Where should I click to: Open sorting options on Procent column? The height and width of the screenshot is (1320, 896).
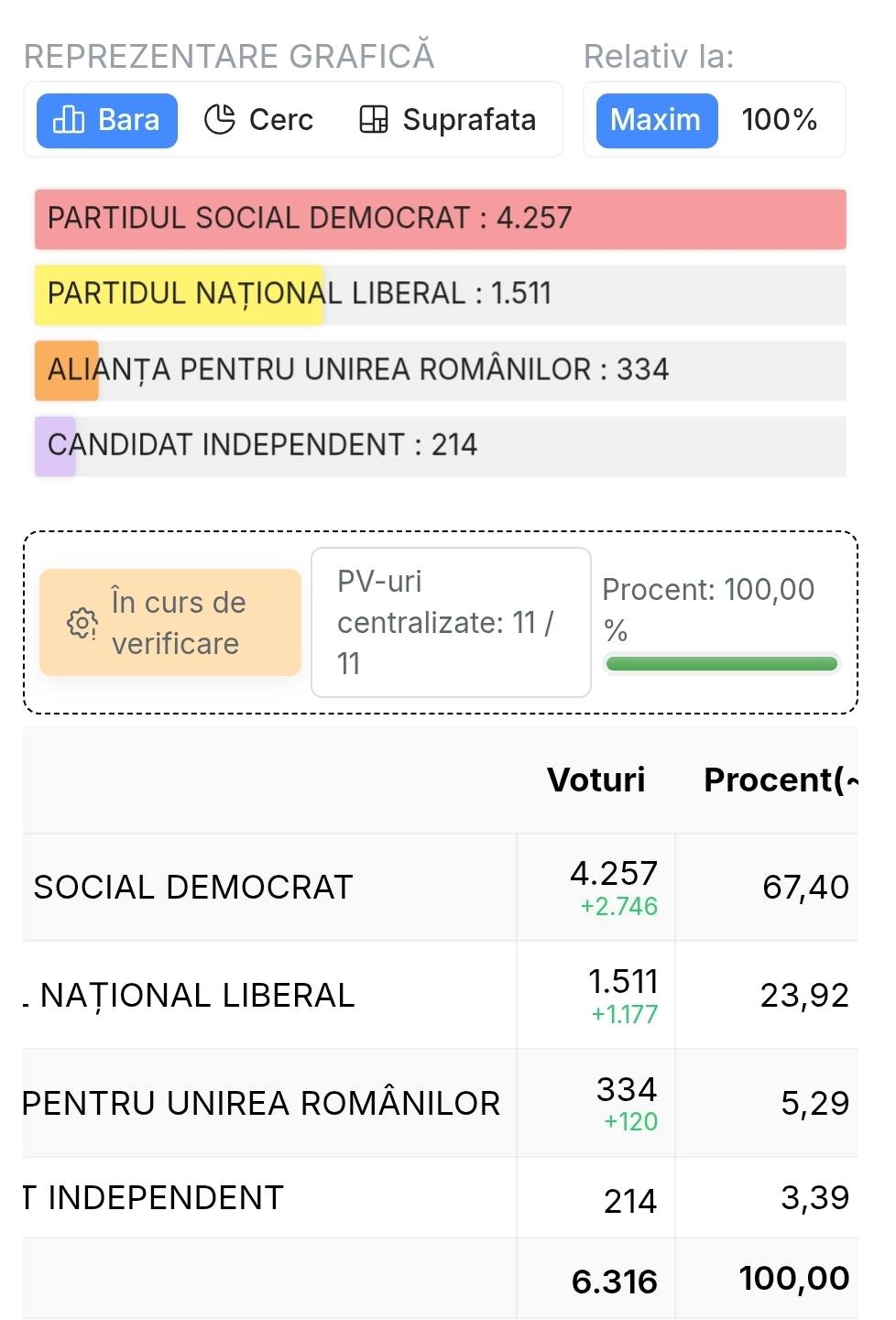tap(778, 780)
